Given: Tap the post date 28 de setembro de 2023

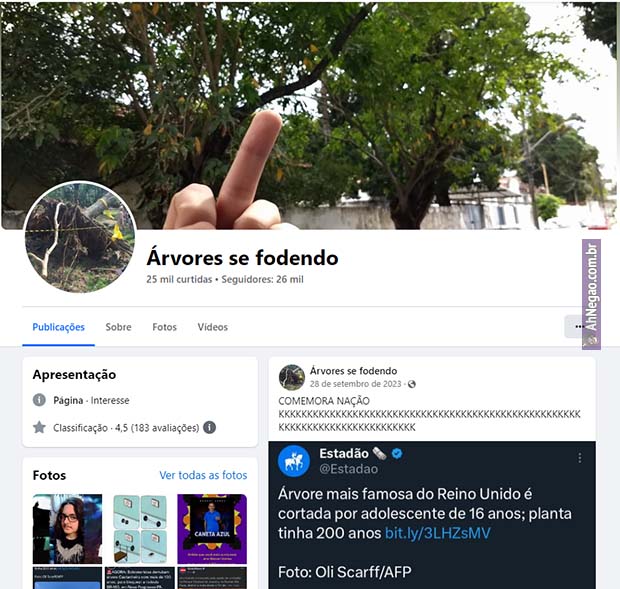Looking at the screenshot, I should click(x=357, y=384).
